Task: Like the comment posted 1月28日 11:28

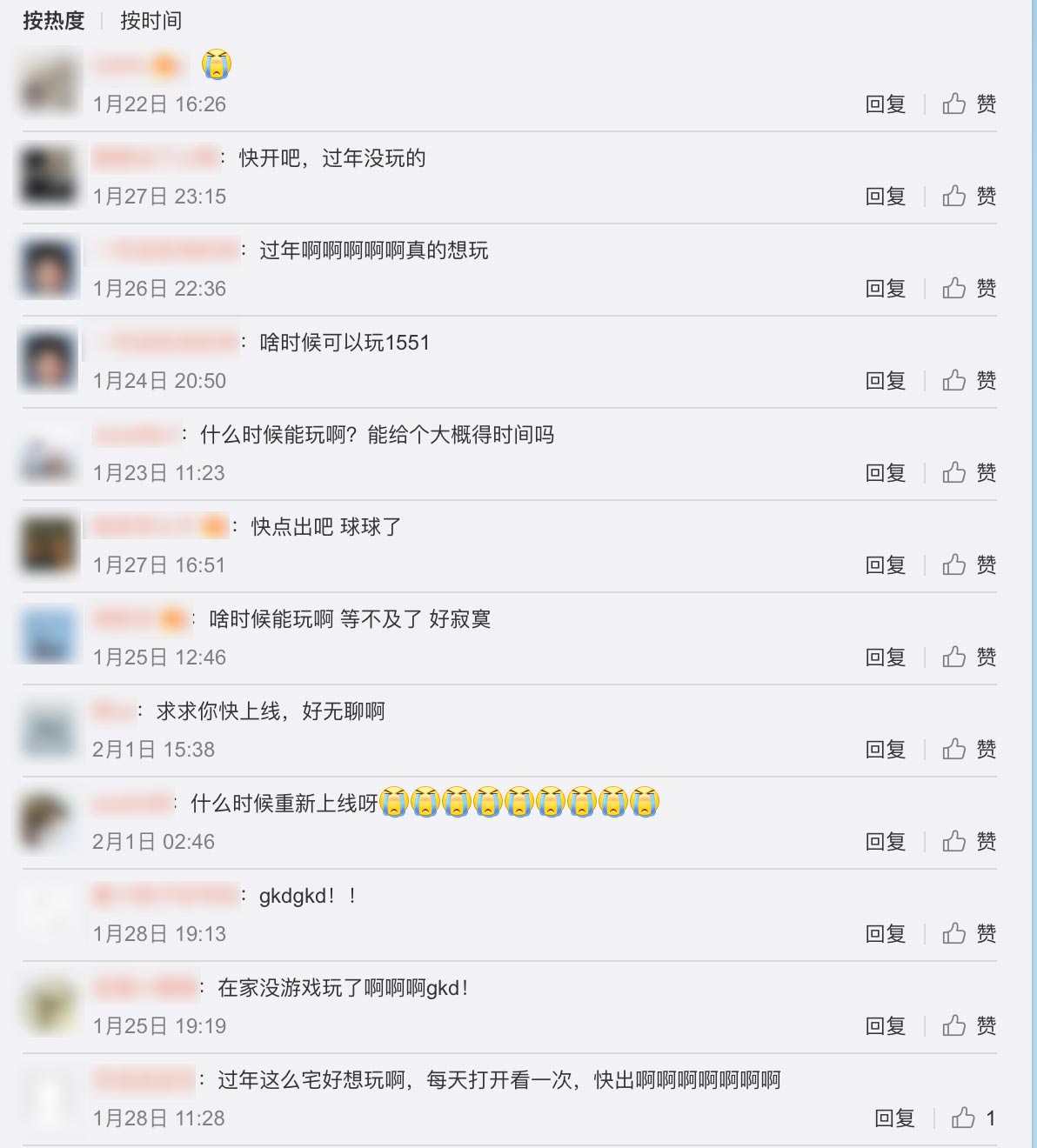Action: click(972, 1118)
